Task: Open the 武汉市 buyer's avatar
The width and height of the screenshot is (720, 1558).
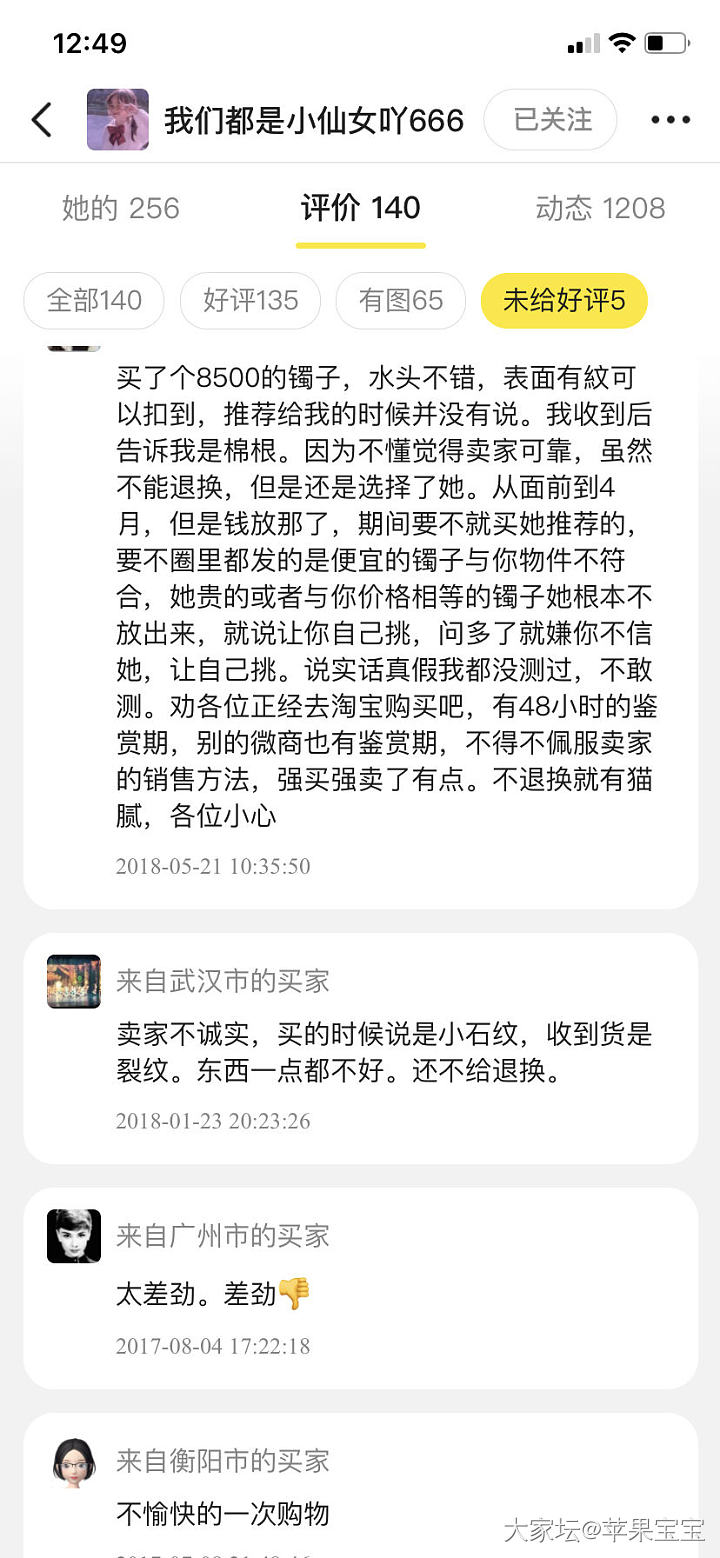Action: pyautogui.click(x=74, y=981)
